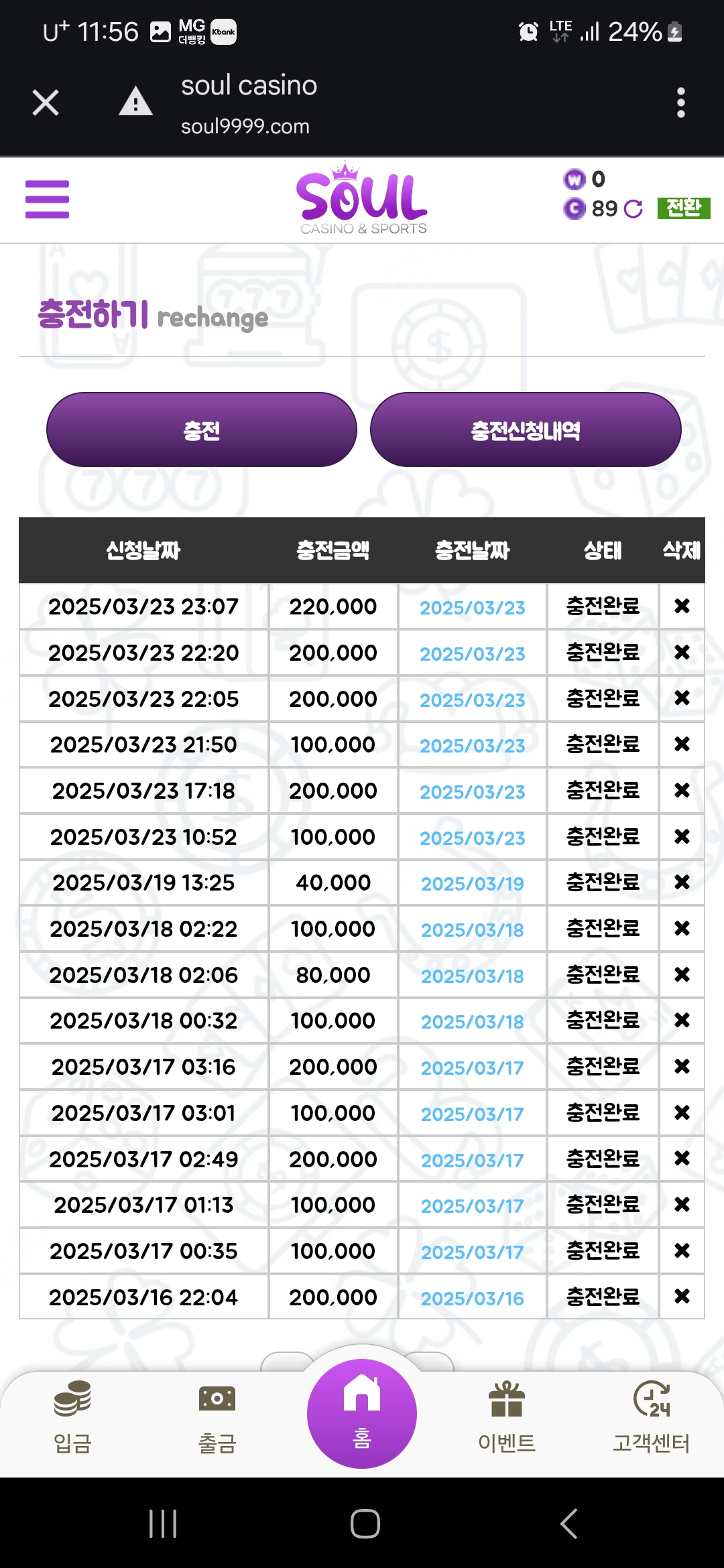
Task: Open 충전신청내역 history
Action: point(526,430)
